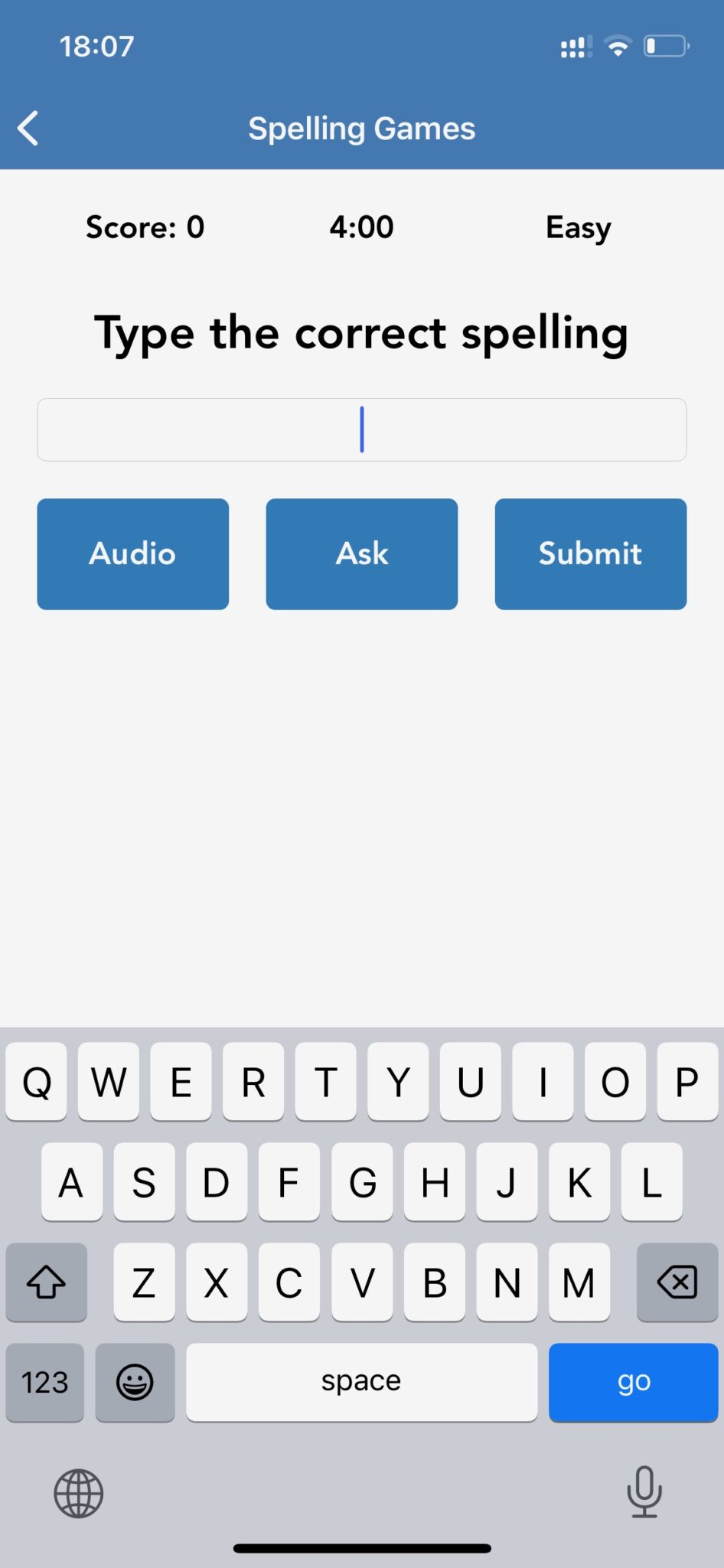Tap the Wi-Fi icon in the status bar
724x1568 pixels.
click(618, 46)
